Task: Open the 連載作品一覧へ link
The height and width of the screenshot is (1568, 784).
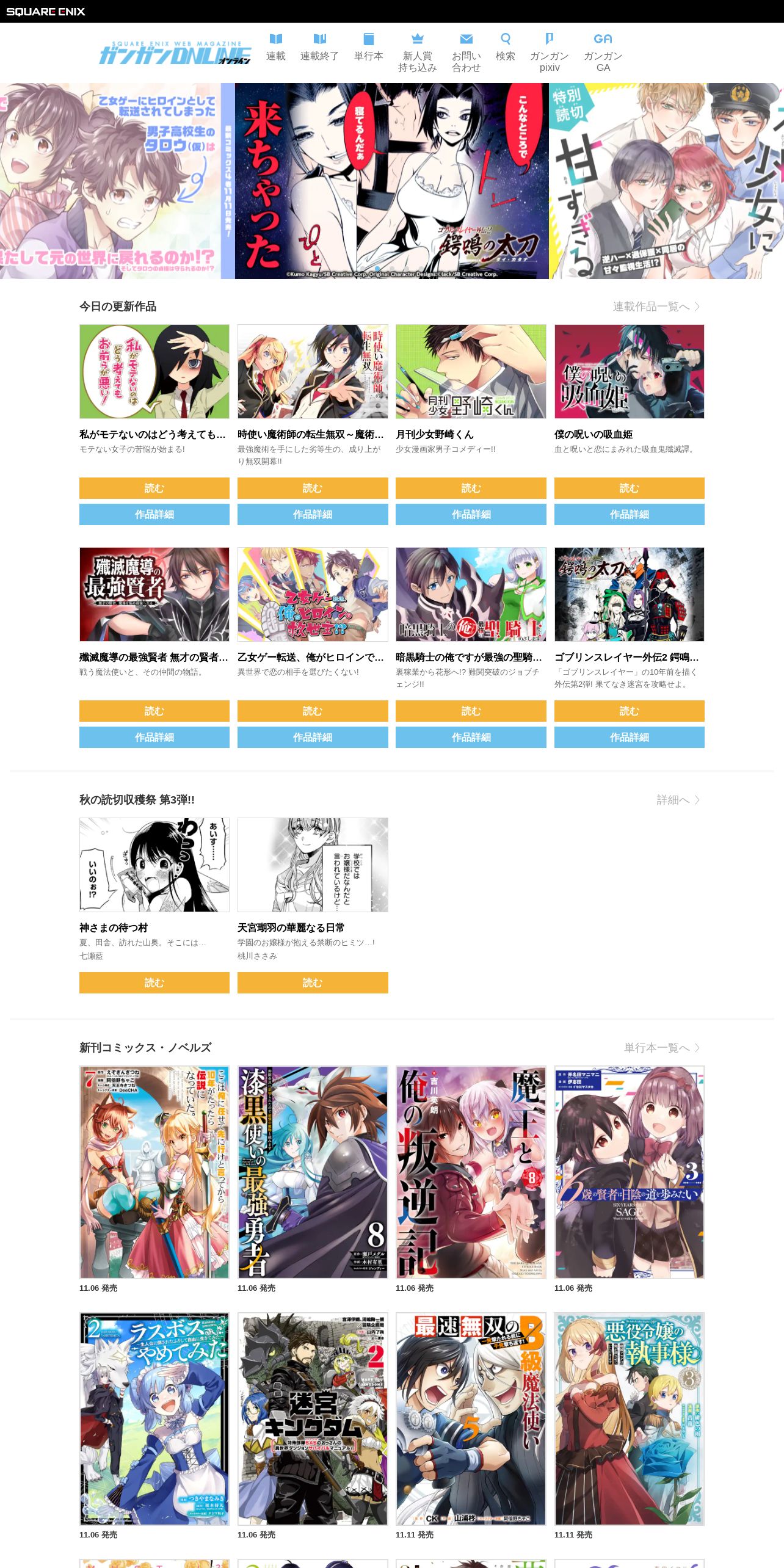Action: coord(656,307)
